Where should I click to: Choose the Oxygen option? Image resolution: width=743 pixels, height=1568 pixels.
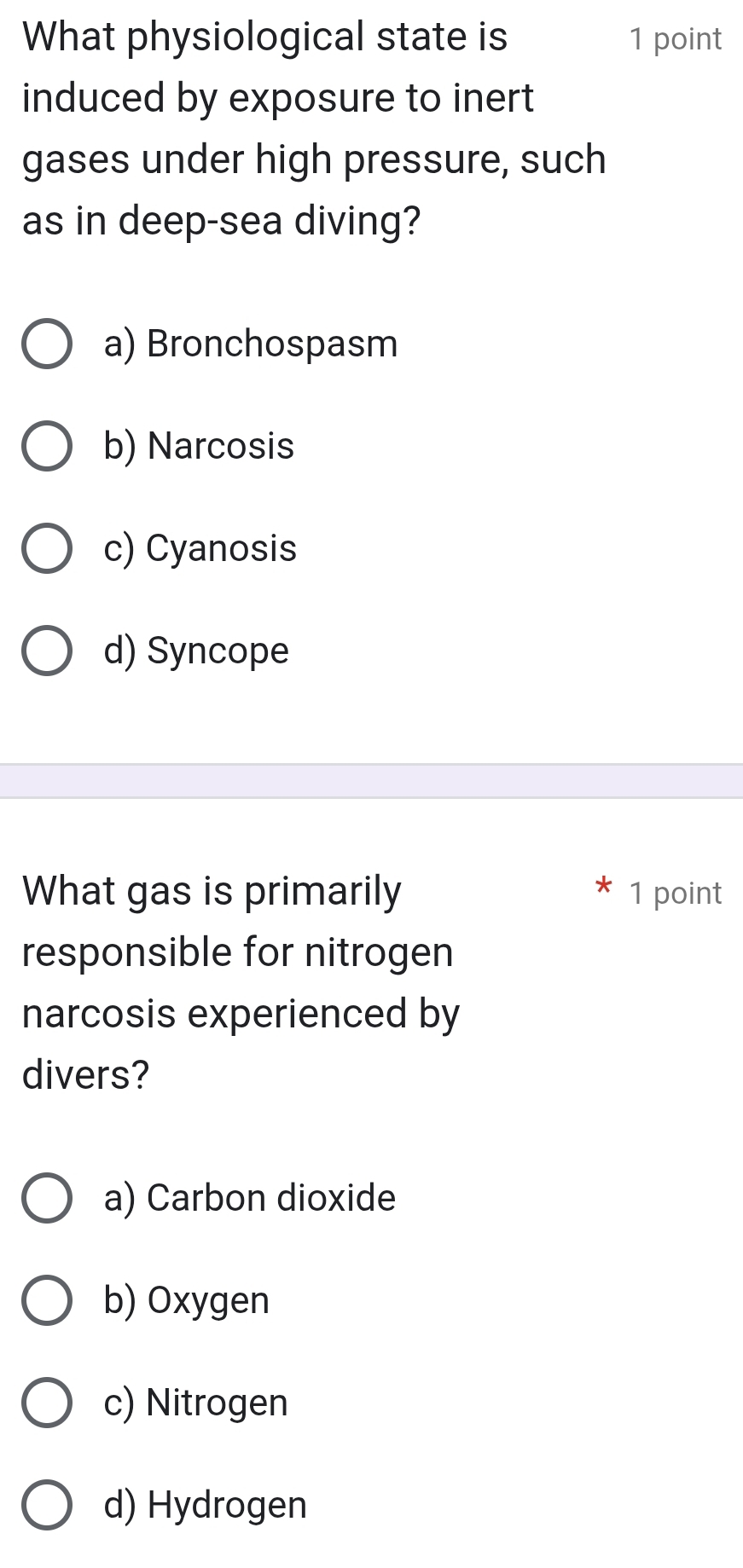(47, 1300)
